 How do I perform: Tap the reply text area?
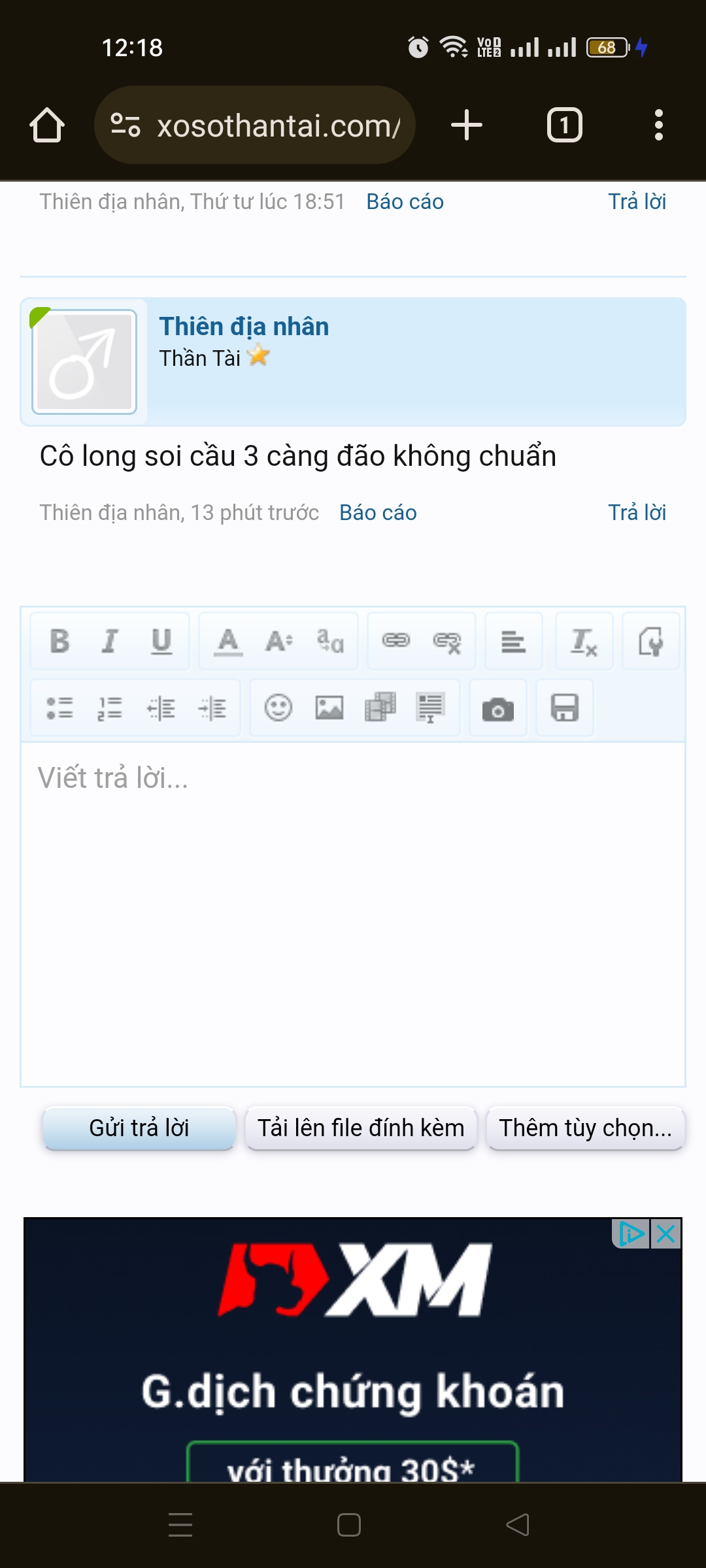coord(353,915)
